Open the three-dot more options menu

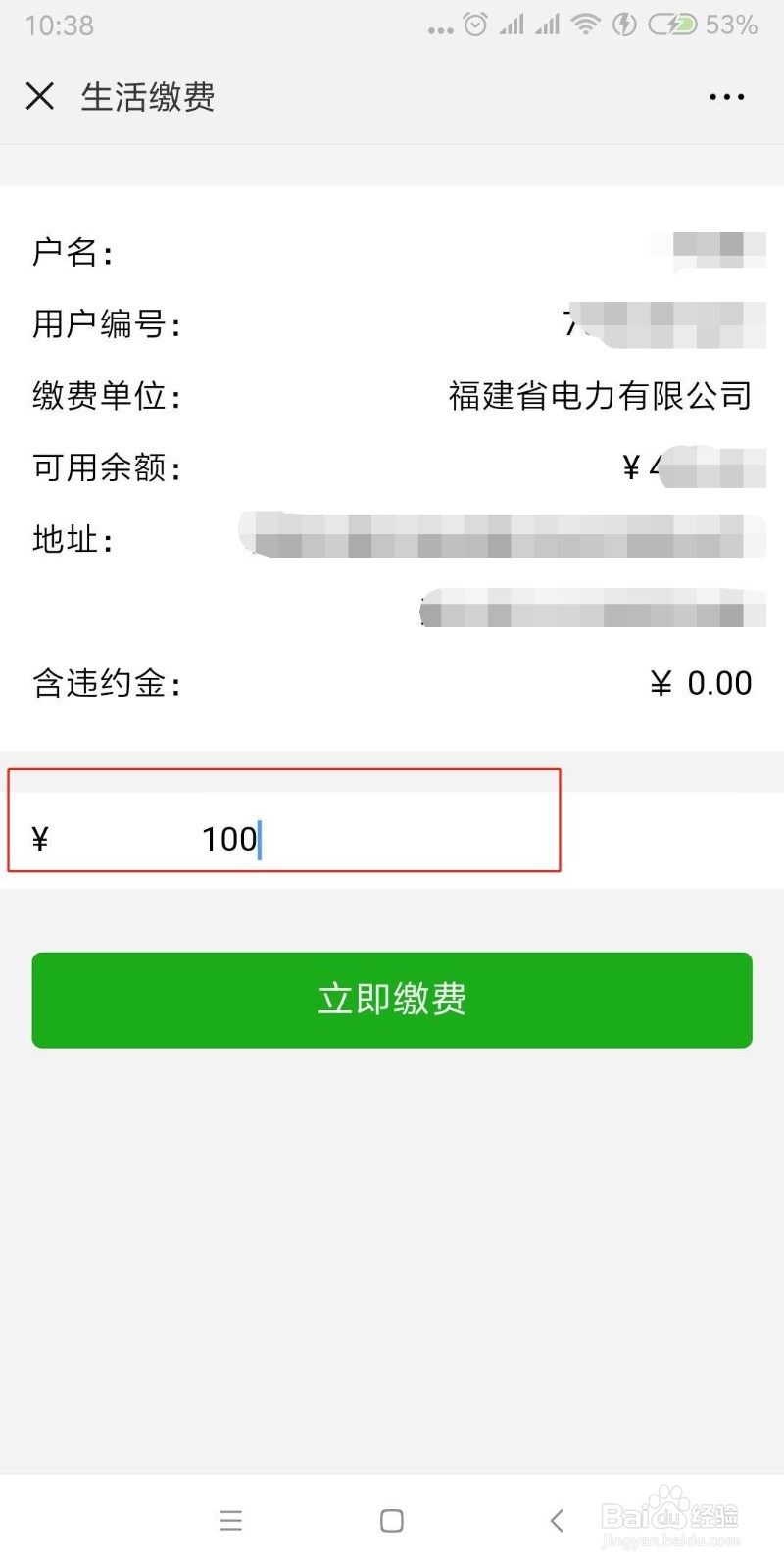point(725,96)
